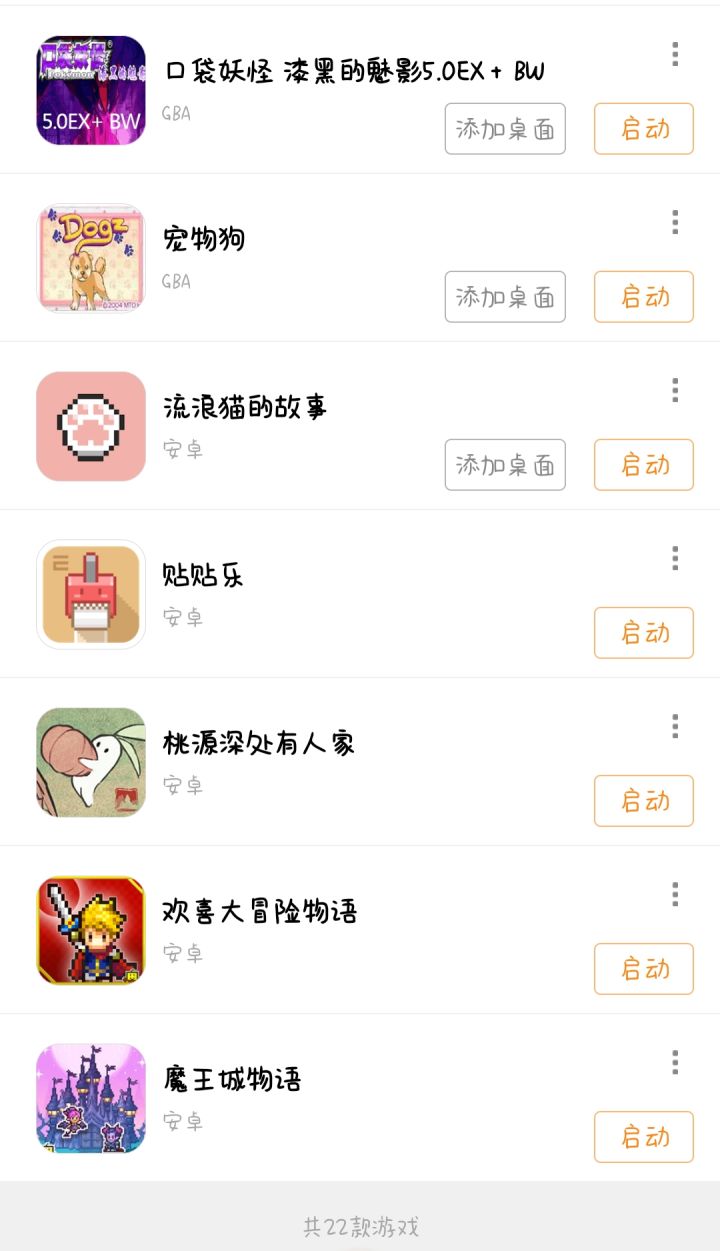This screenshot has height=1251, width=720.
Task: Launch 流浪猫的故事
Action: pyautogui.click(x=643, y=465)
